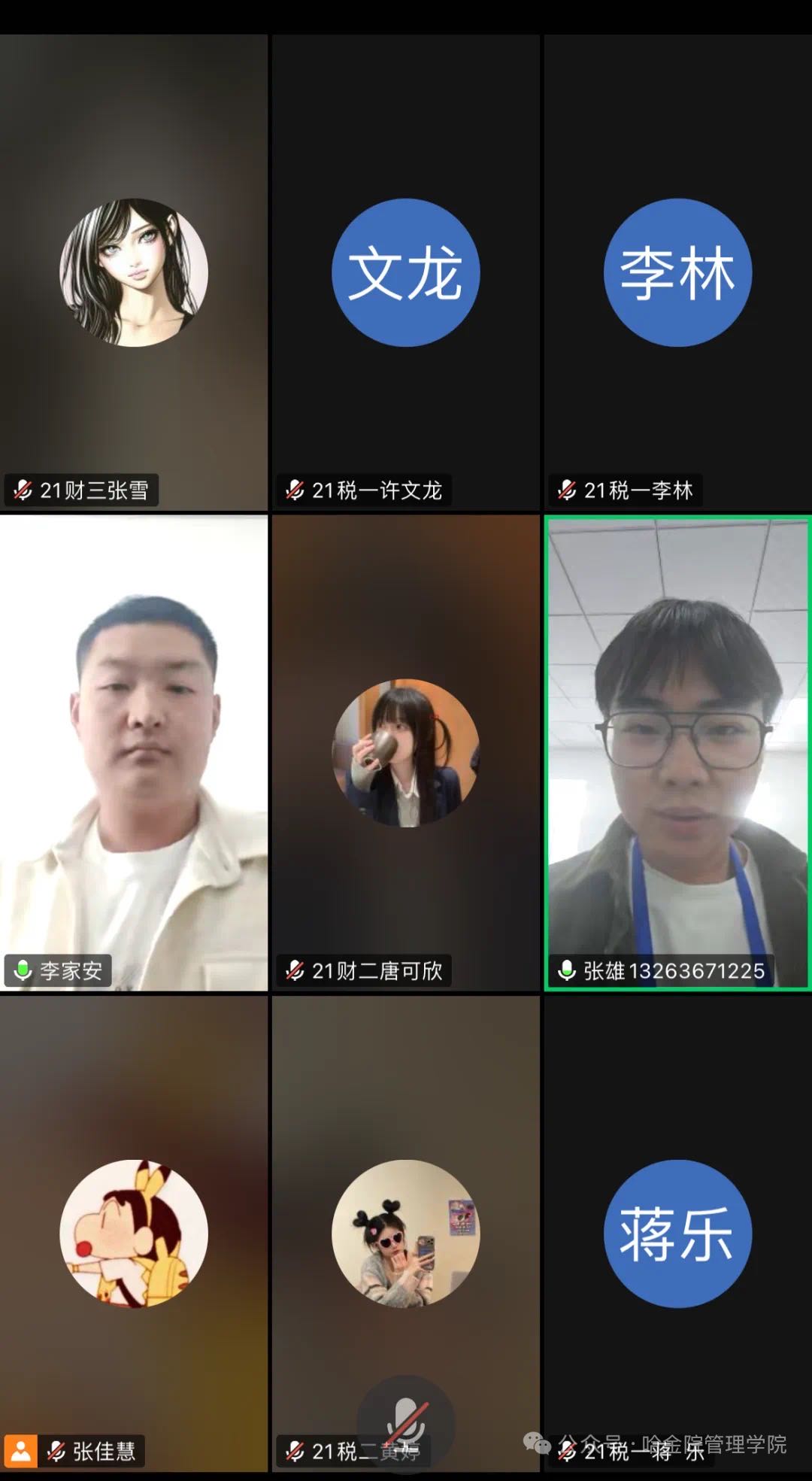
Task: Open the 21税一李林 participant tile
Action: [x=677, y=272]
